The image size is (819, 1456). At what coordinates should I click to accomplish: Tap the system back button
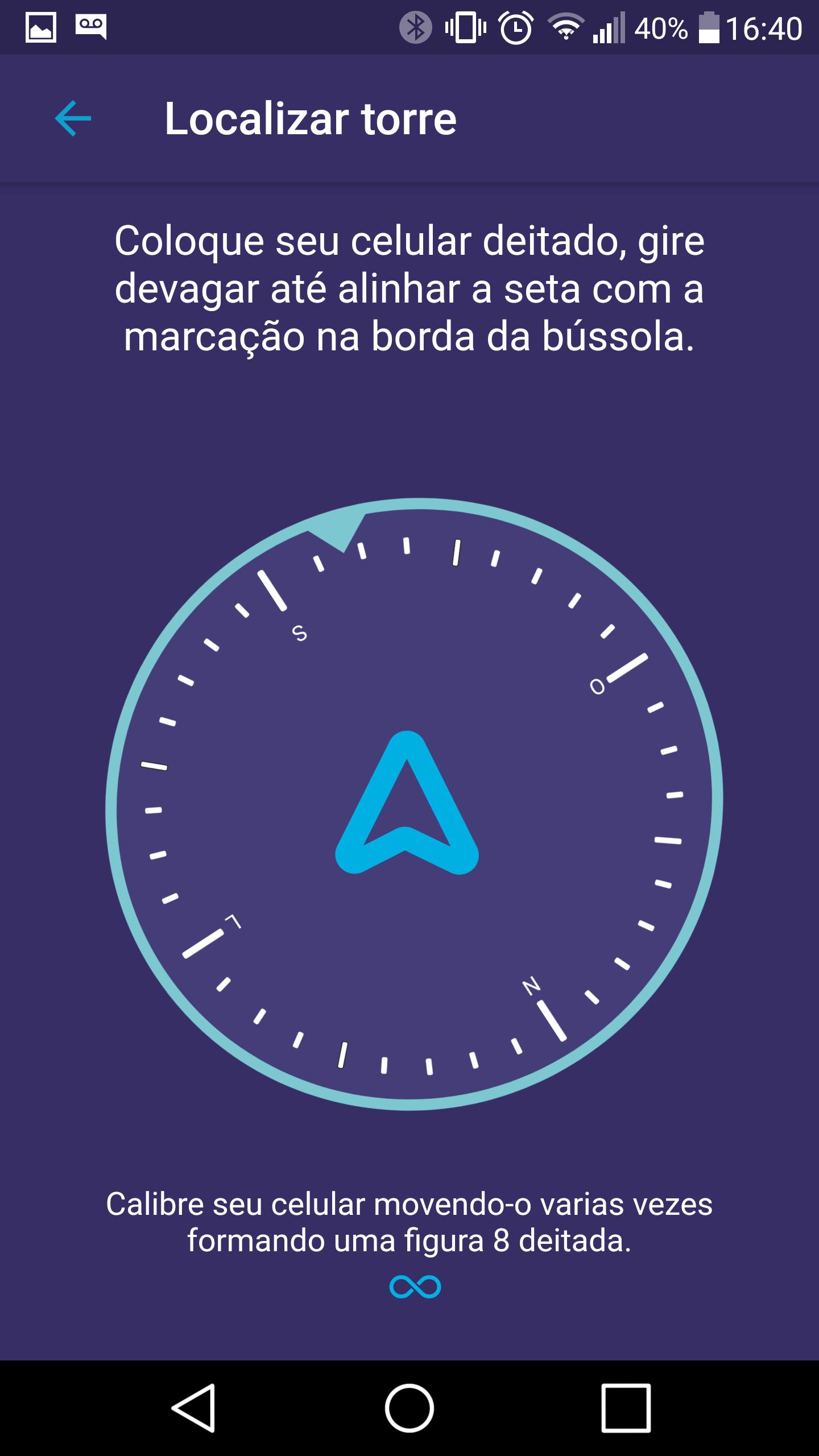point(193,1407)
